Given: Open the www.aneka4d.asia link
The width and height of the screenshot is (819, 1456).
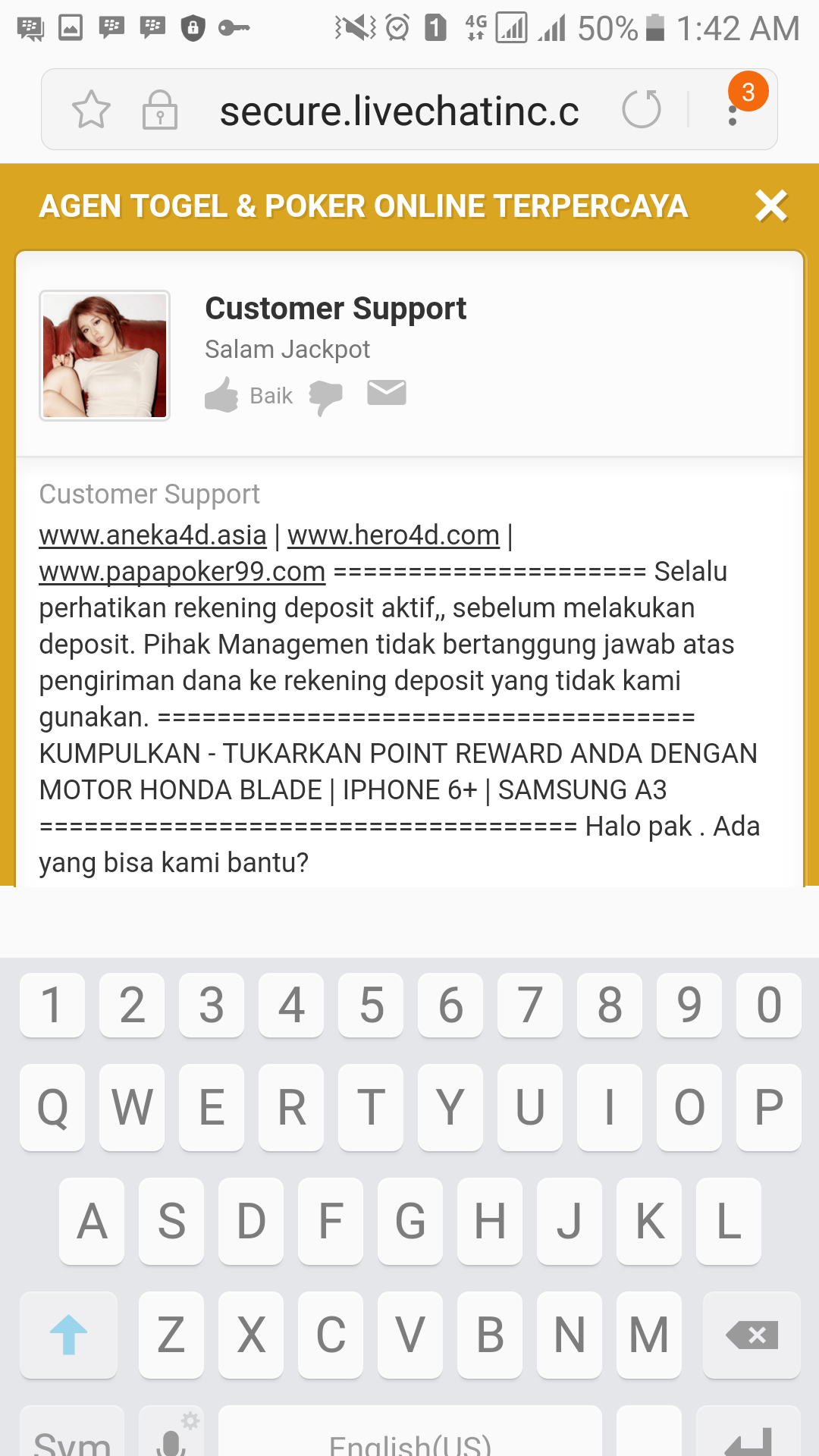Looking at the screenshot, I should point(152,535).
